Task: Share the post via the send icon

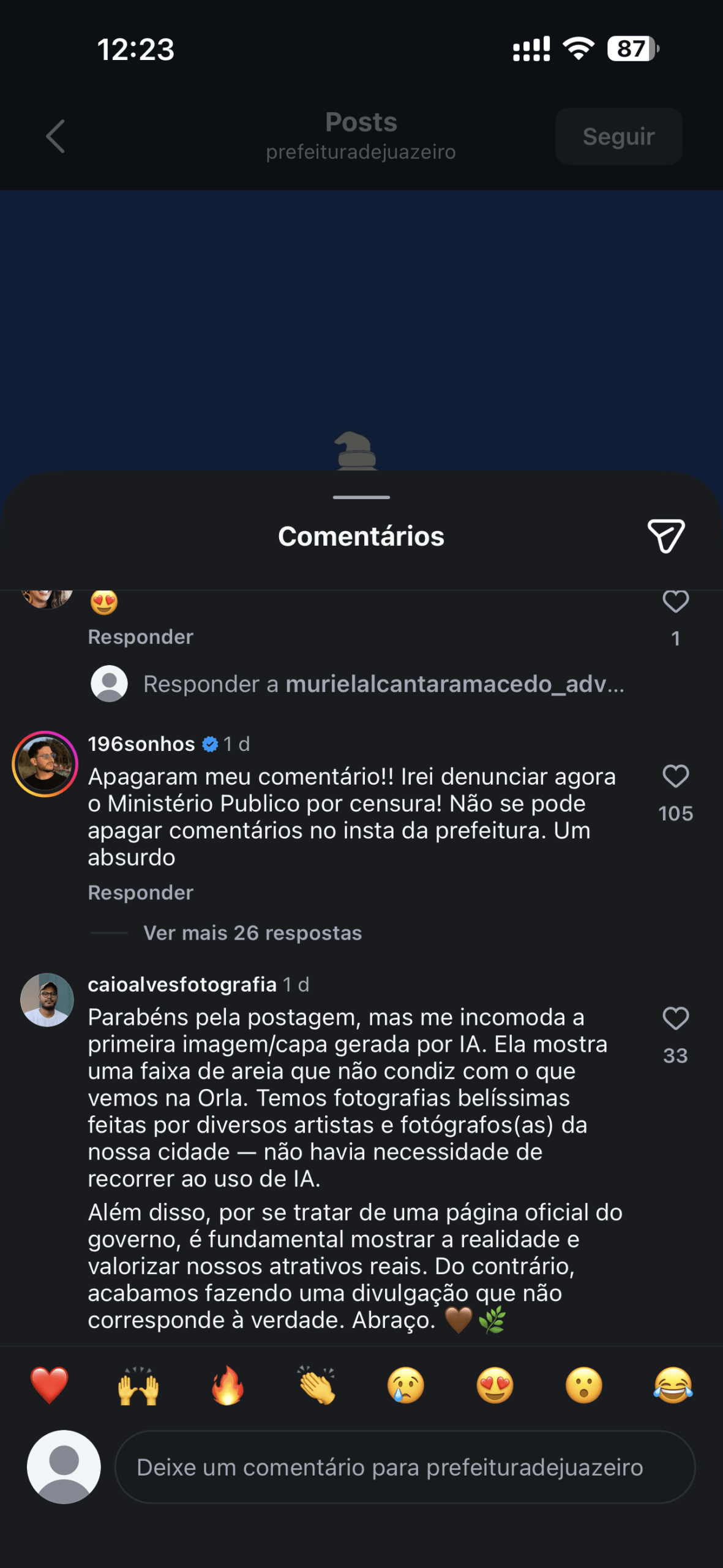Action: tap(666, 536)
